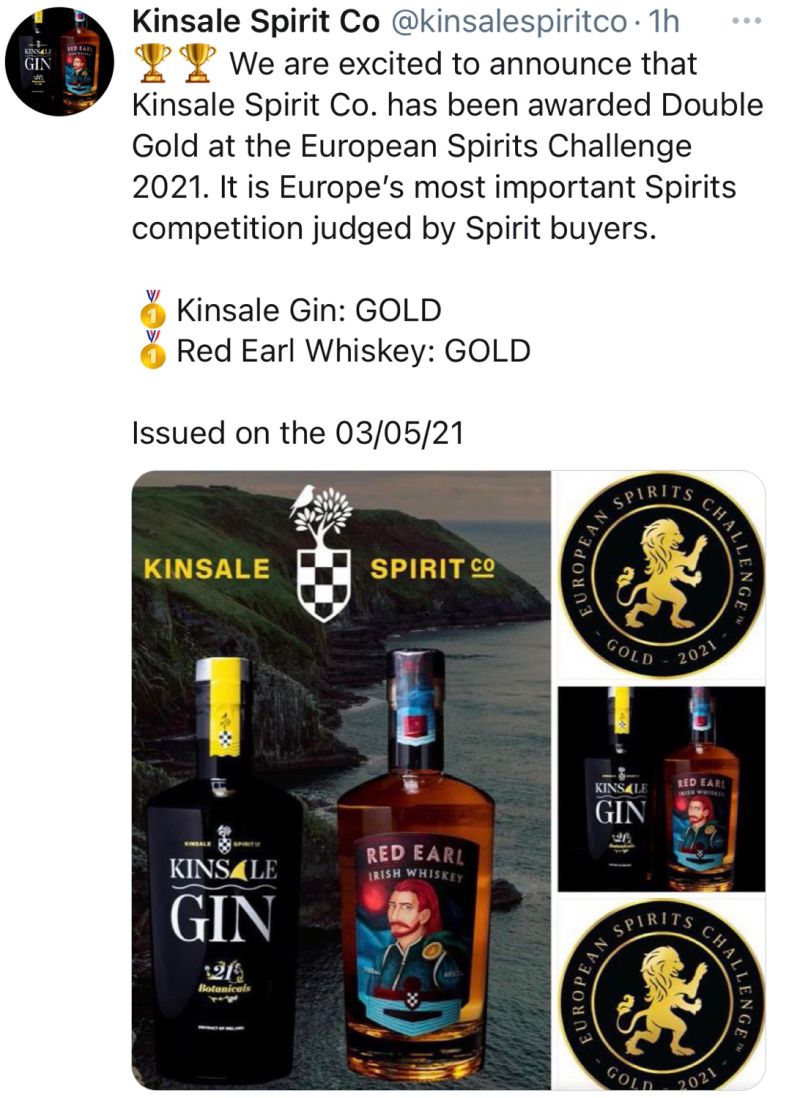Screen dimensions: 800x1098
Task: Open Kinsale Spirit Co profile avatar
Action: (61, 61)
